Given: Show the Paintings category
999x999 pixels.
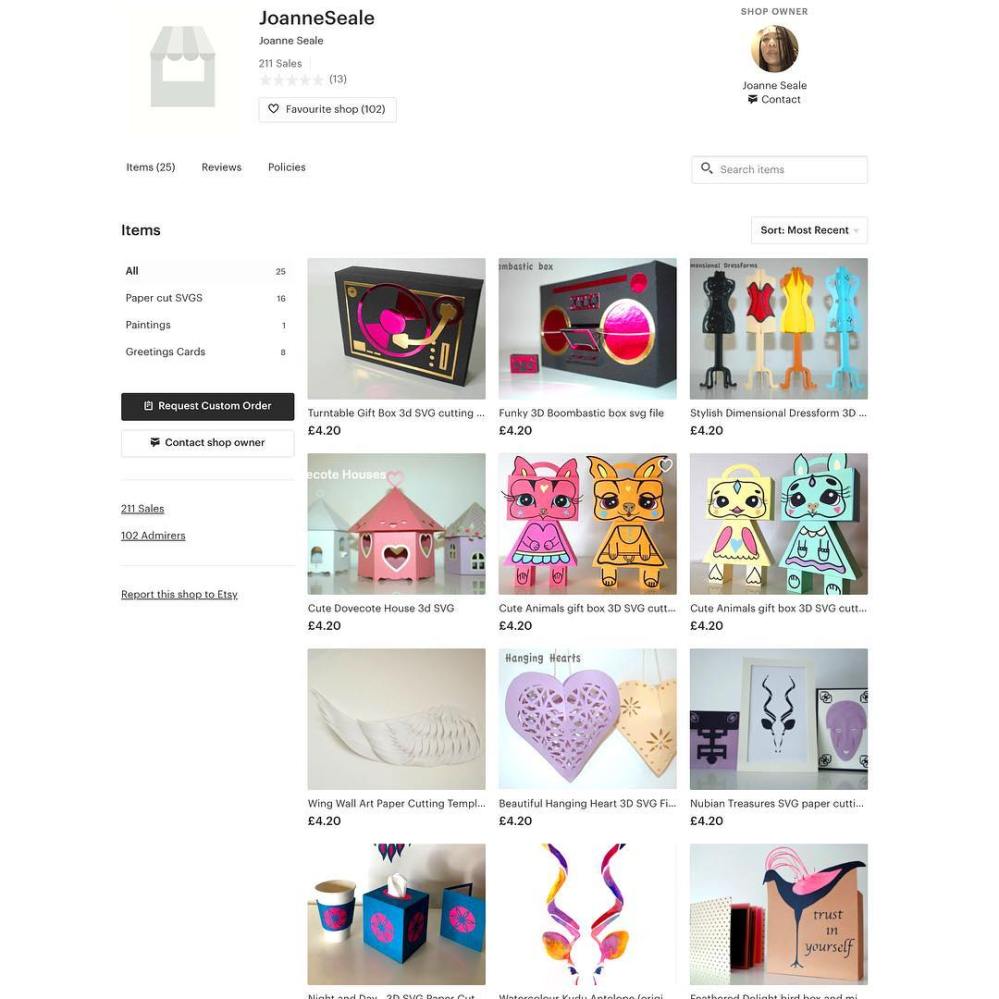Looking at the screenshot, I should [148, 325].
